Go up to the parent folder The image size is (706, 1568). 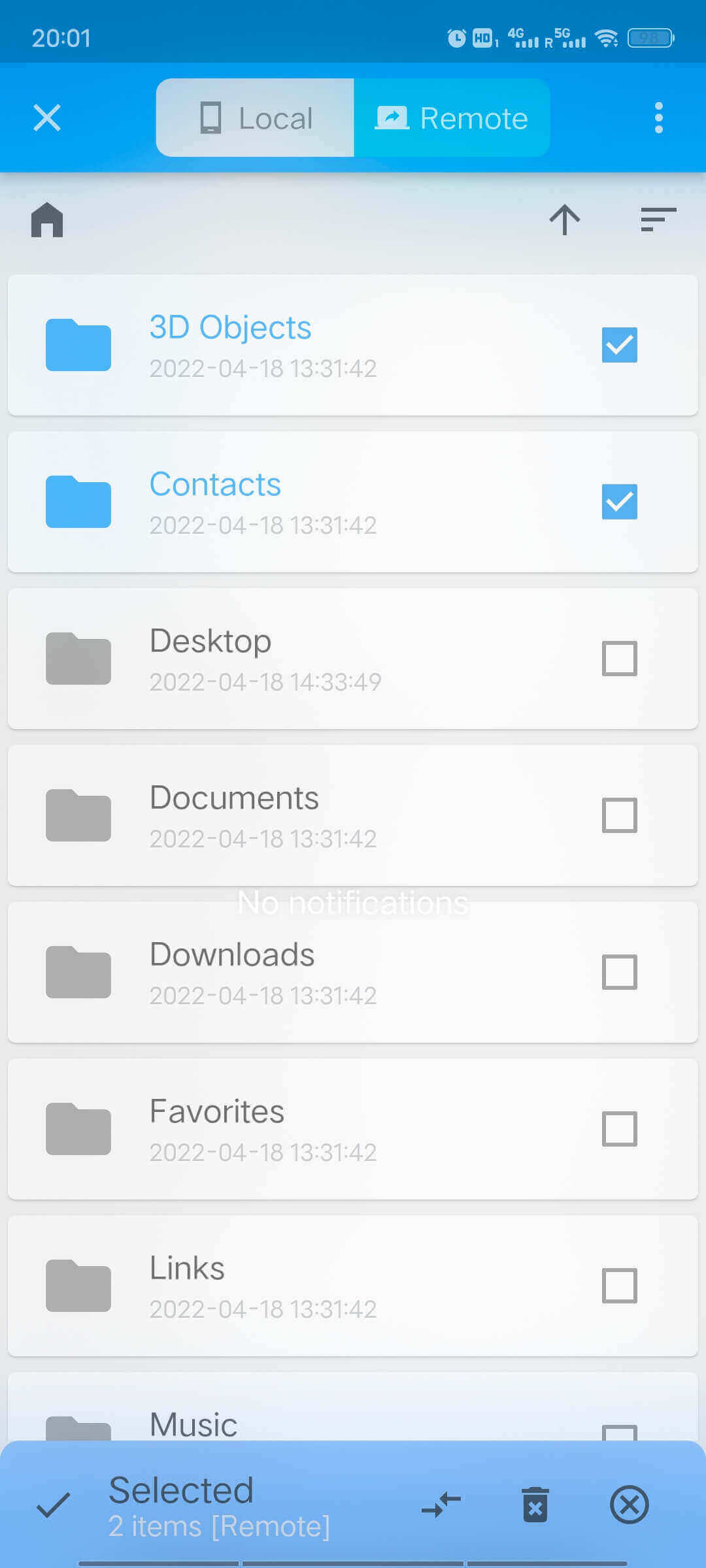[565, 220]
